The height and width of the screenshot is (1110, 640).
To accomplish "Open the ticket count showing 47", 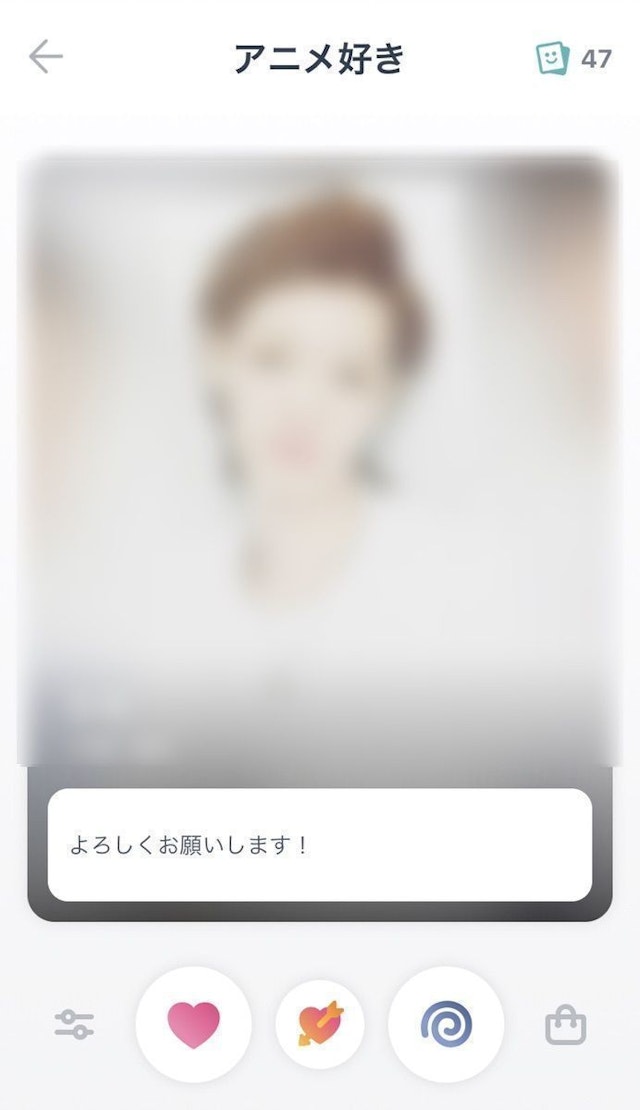I will click(x=573, y=59).
